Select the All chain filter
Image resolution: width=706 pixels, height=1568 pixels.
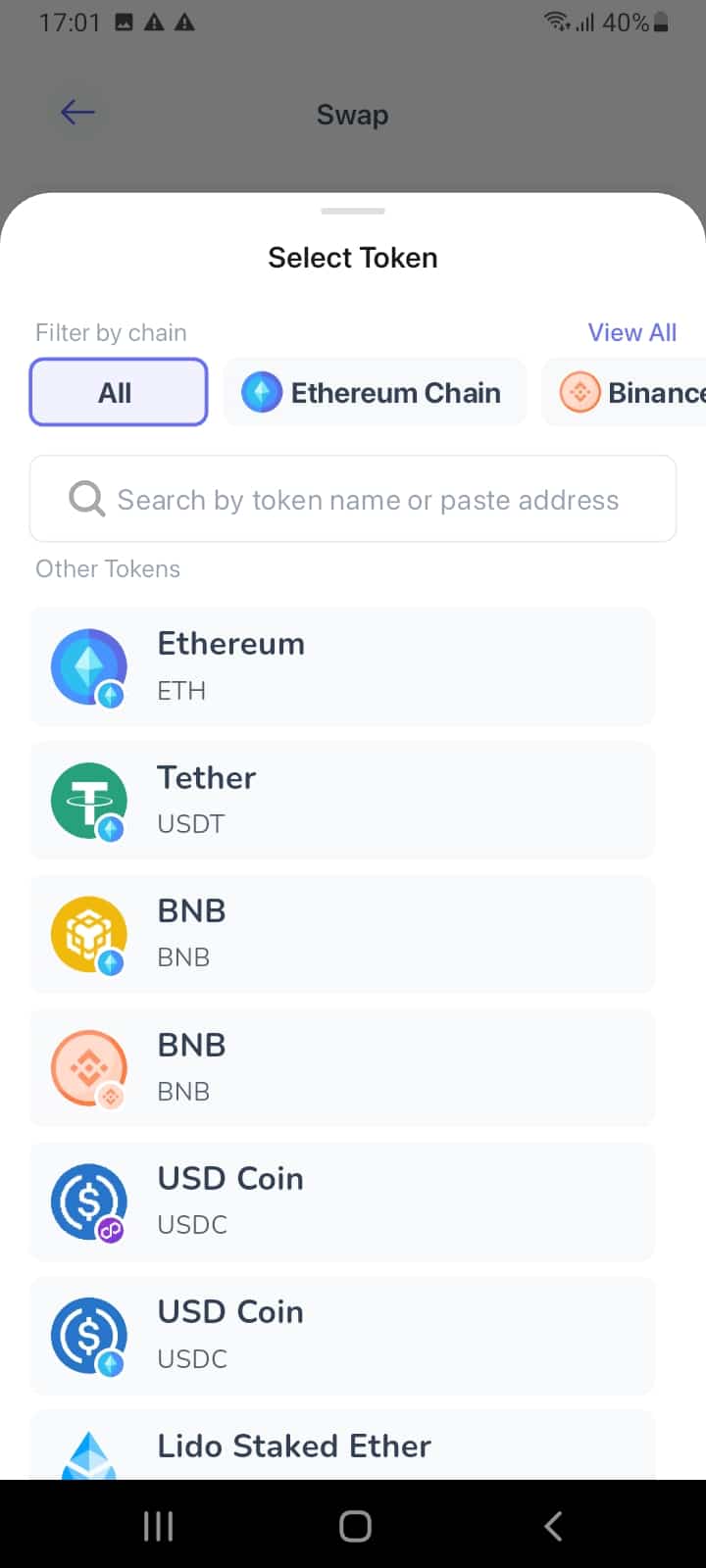coord(118,392)
